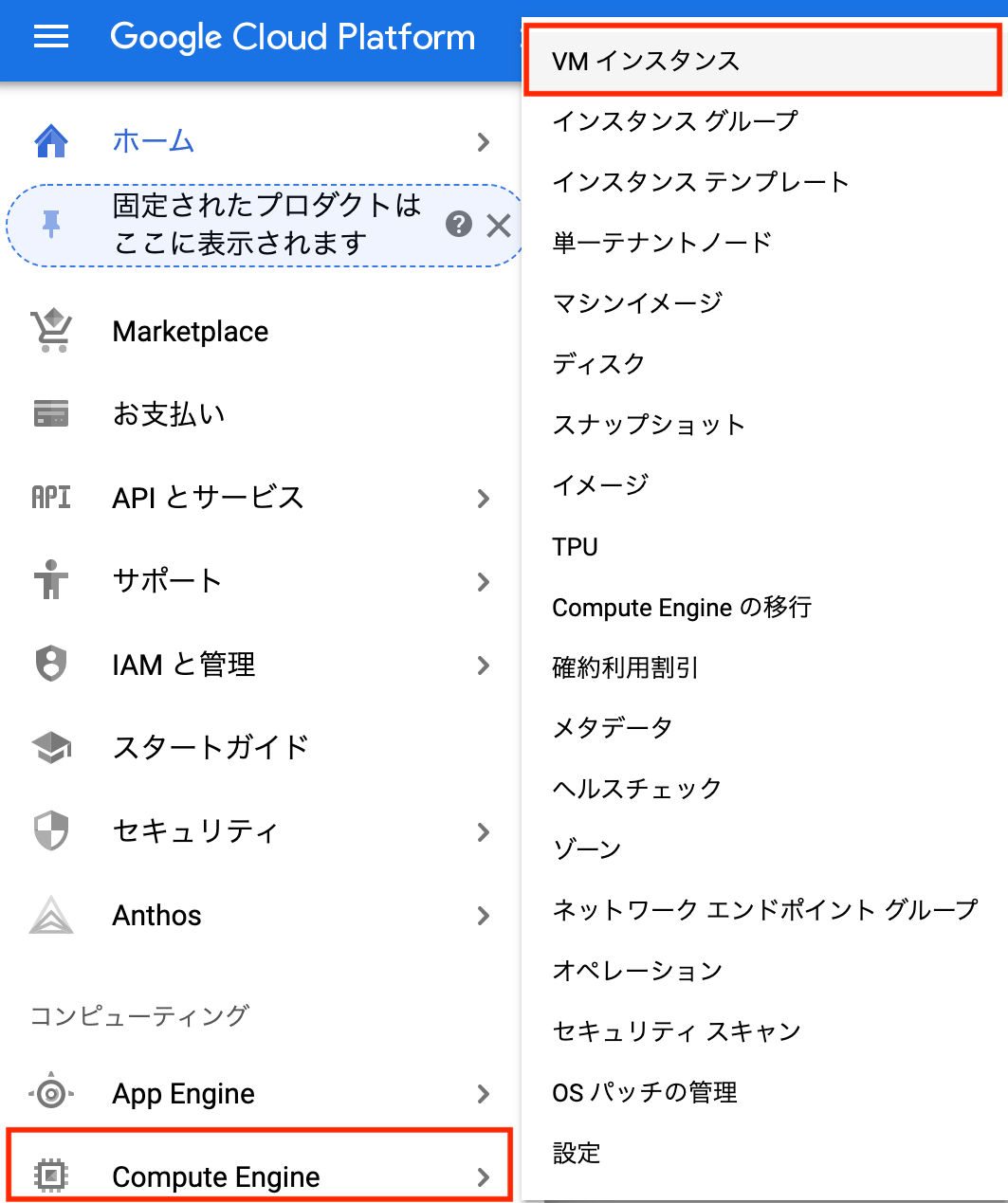This screenshot has width=1008, height=1203.
Task: Open インスタンス テンプレート
Action: pyautogui.click(x=701, y=182)
